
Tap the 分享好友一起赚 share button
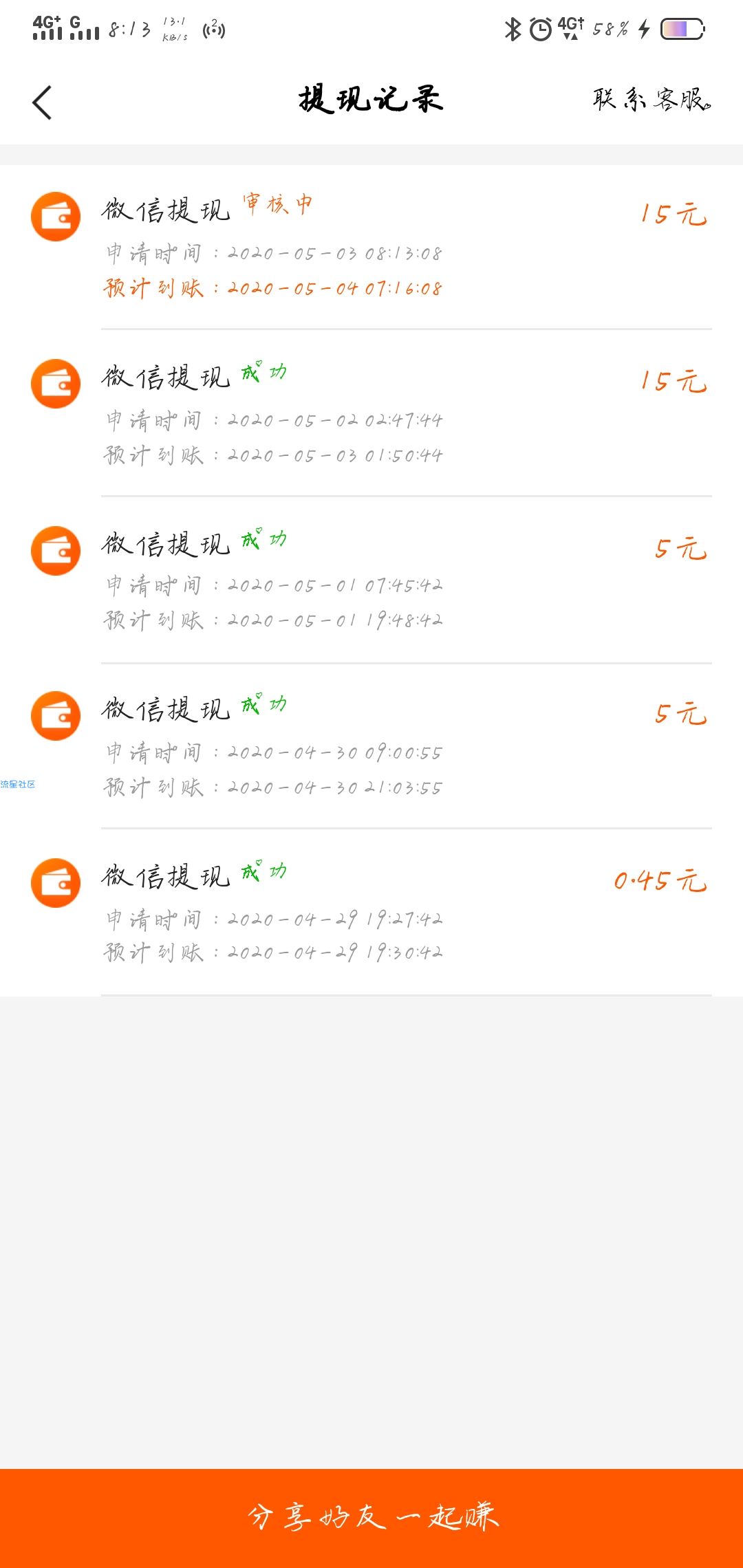click(371, 1518)
